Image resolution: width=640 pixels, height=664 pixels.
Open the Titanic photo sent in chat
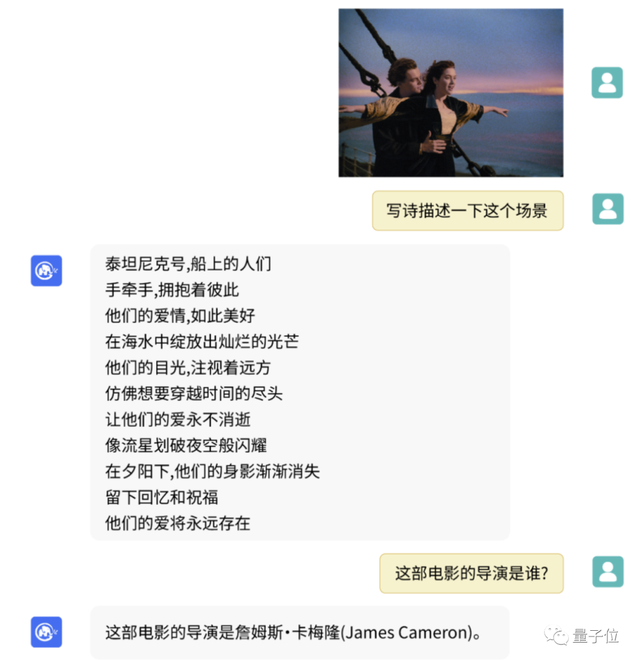(450, 92)
